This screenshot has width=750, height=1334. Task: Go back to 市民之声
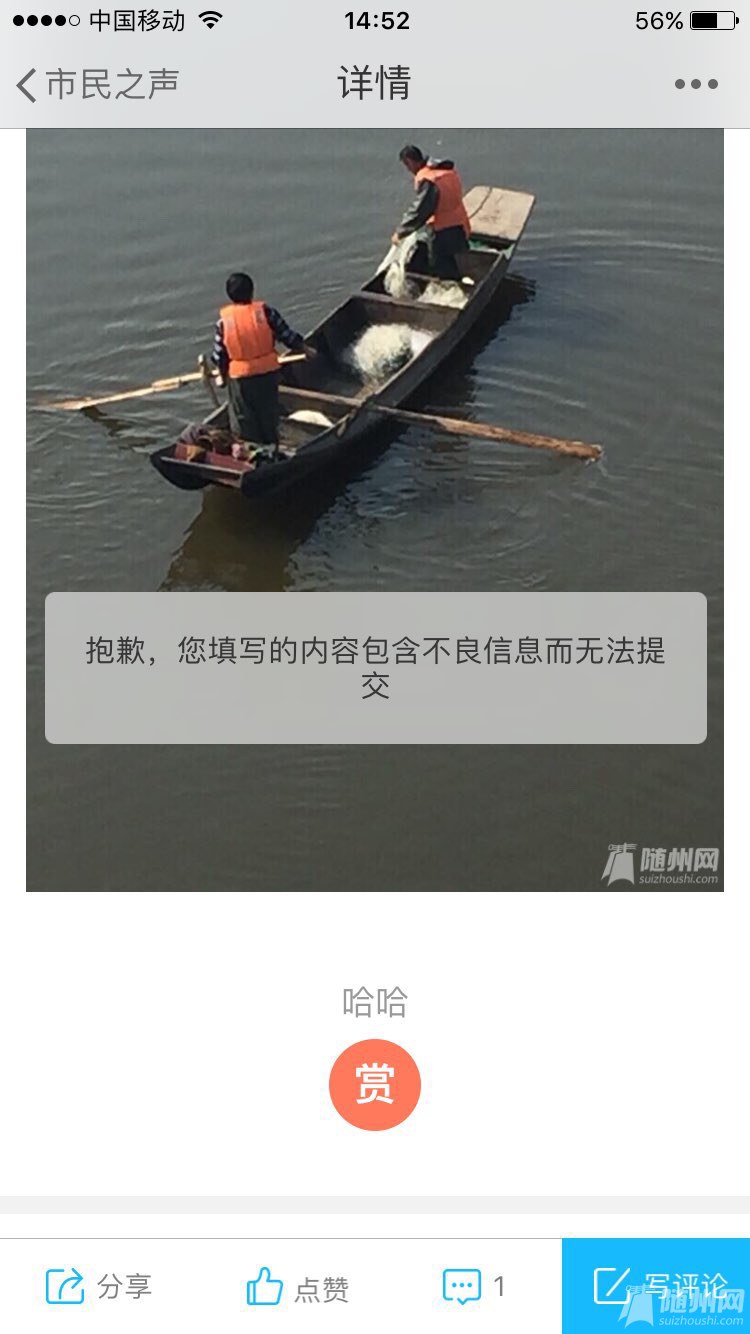pyautogui.click(x=97, y=84)
